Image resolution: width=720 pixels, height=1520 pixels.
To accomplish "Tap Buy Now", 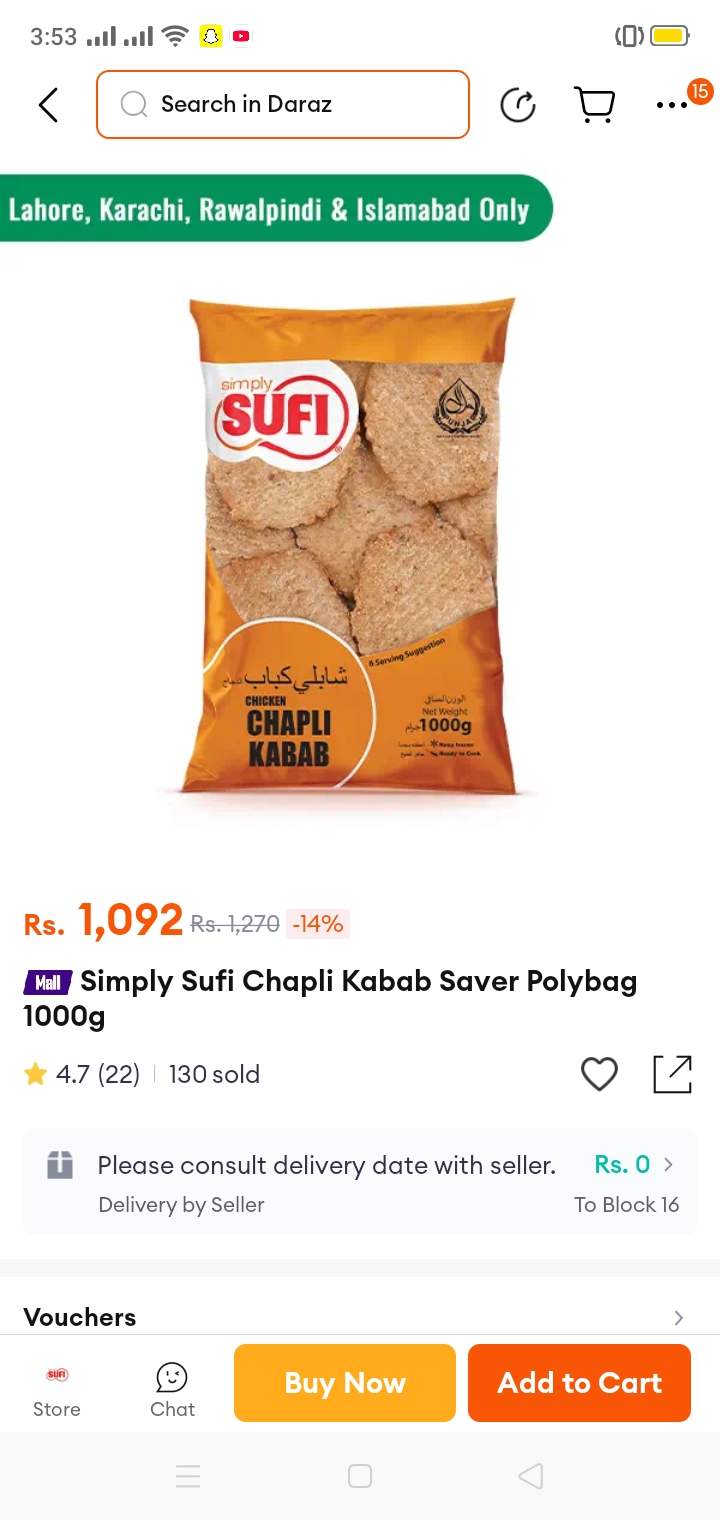I will [x=345, y=1383].
